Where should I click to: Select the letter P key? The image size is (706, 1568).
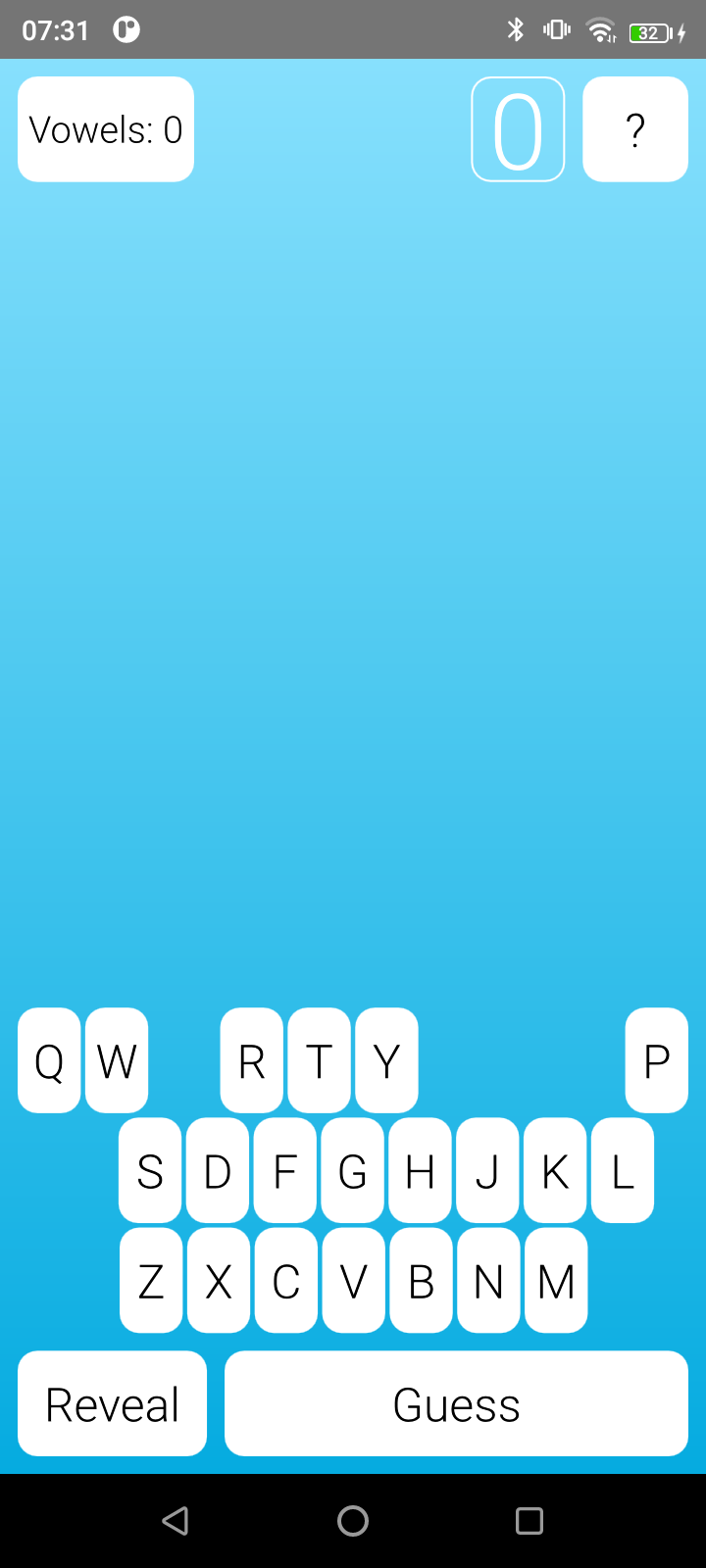(x=657, y=1060)
